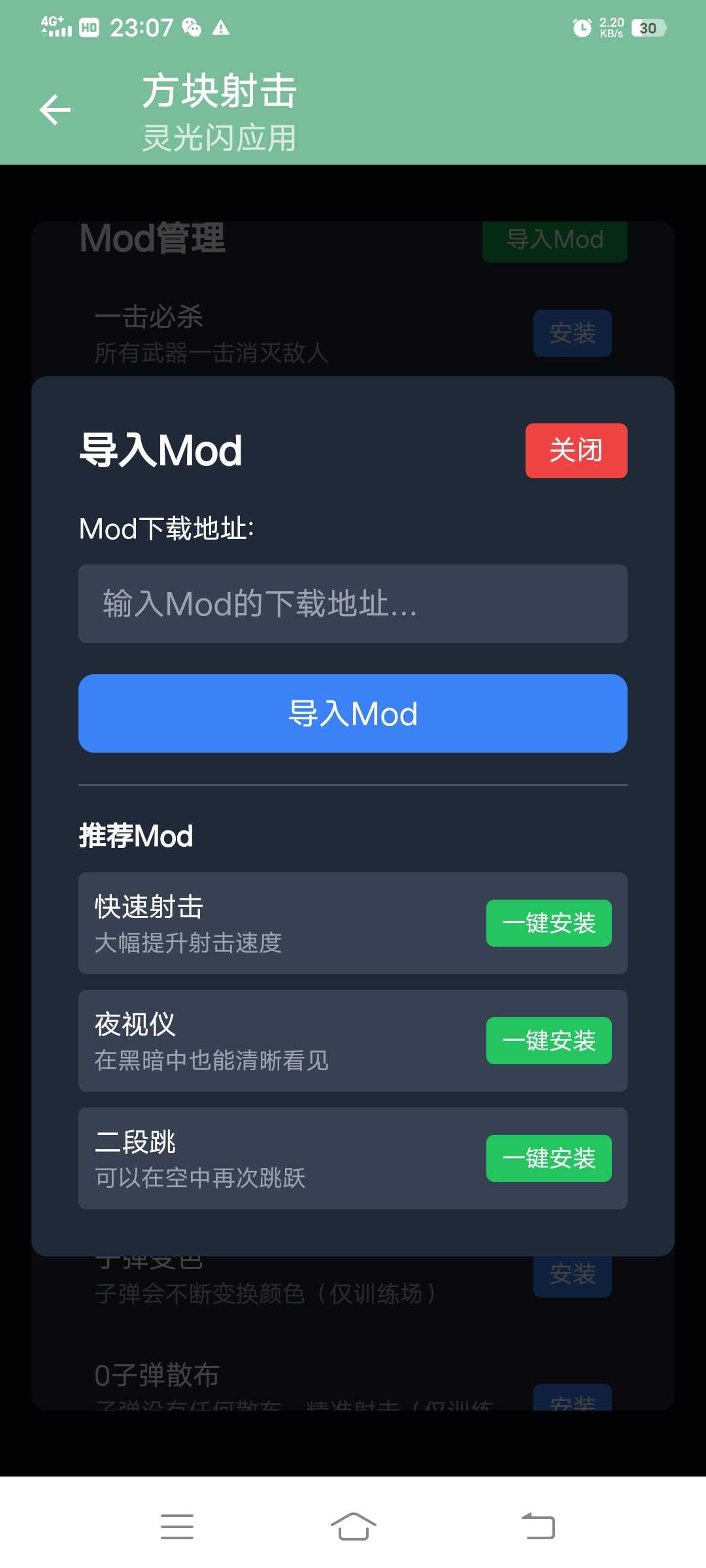Close the 导入Mod dialog with 关闭
The height and width of the screenshot is (1568, 706).
(x=576, y=451)
